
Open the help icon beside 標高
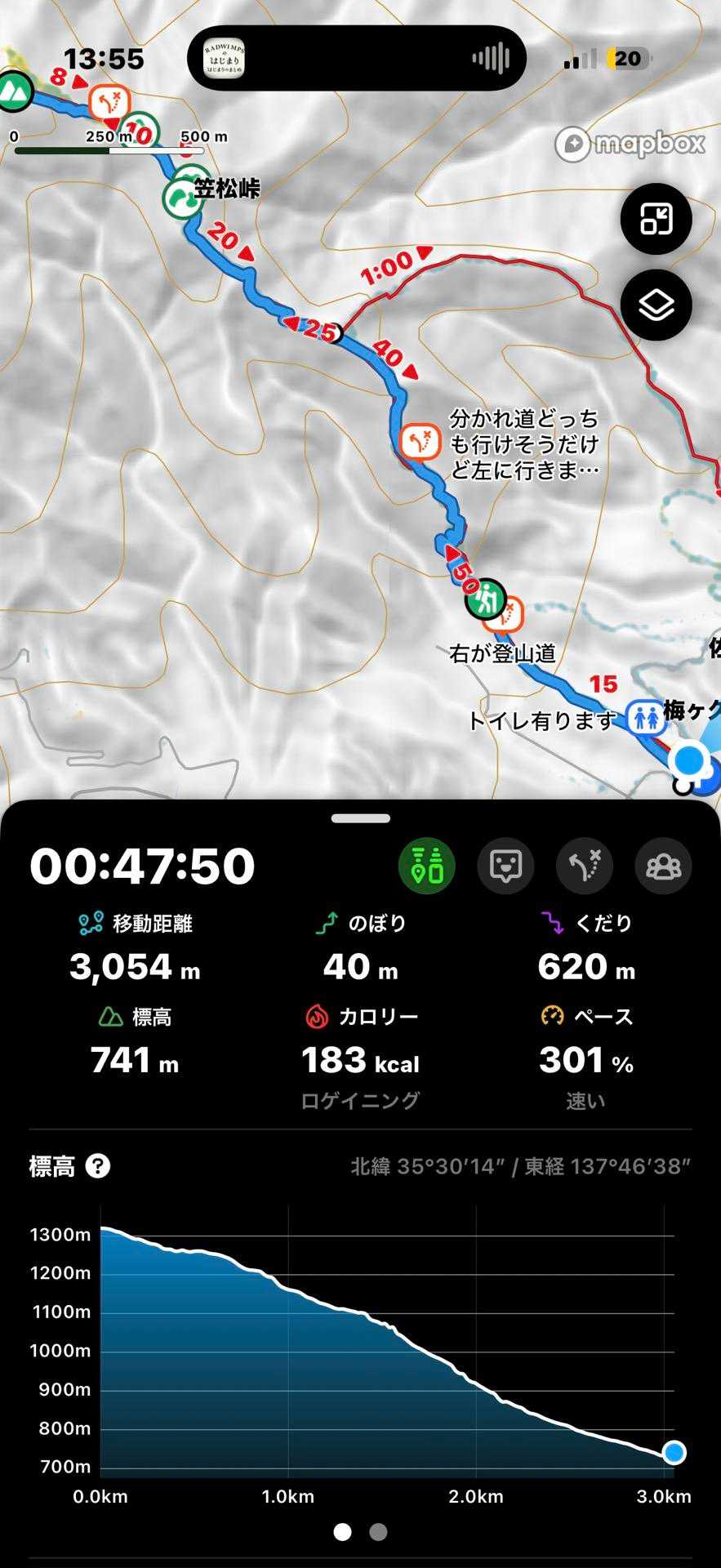[x=98, y=1166]
